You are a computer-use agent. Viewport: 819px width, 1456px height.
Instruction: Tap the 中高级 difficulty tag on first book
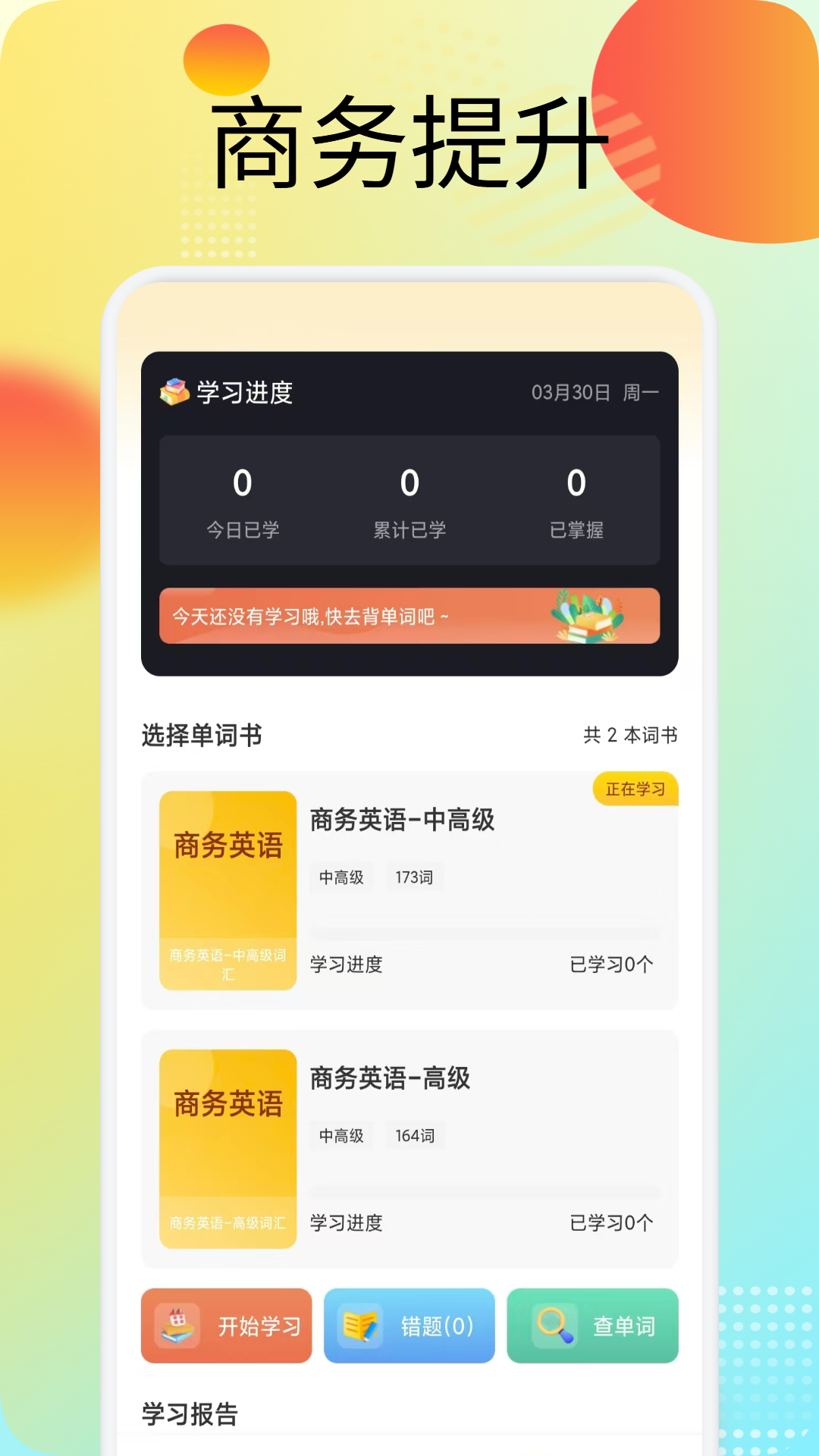pyautogui.click(x=341, y=877)
